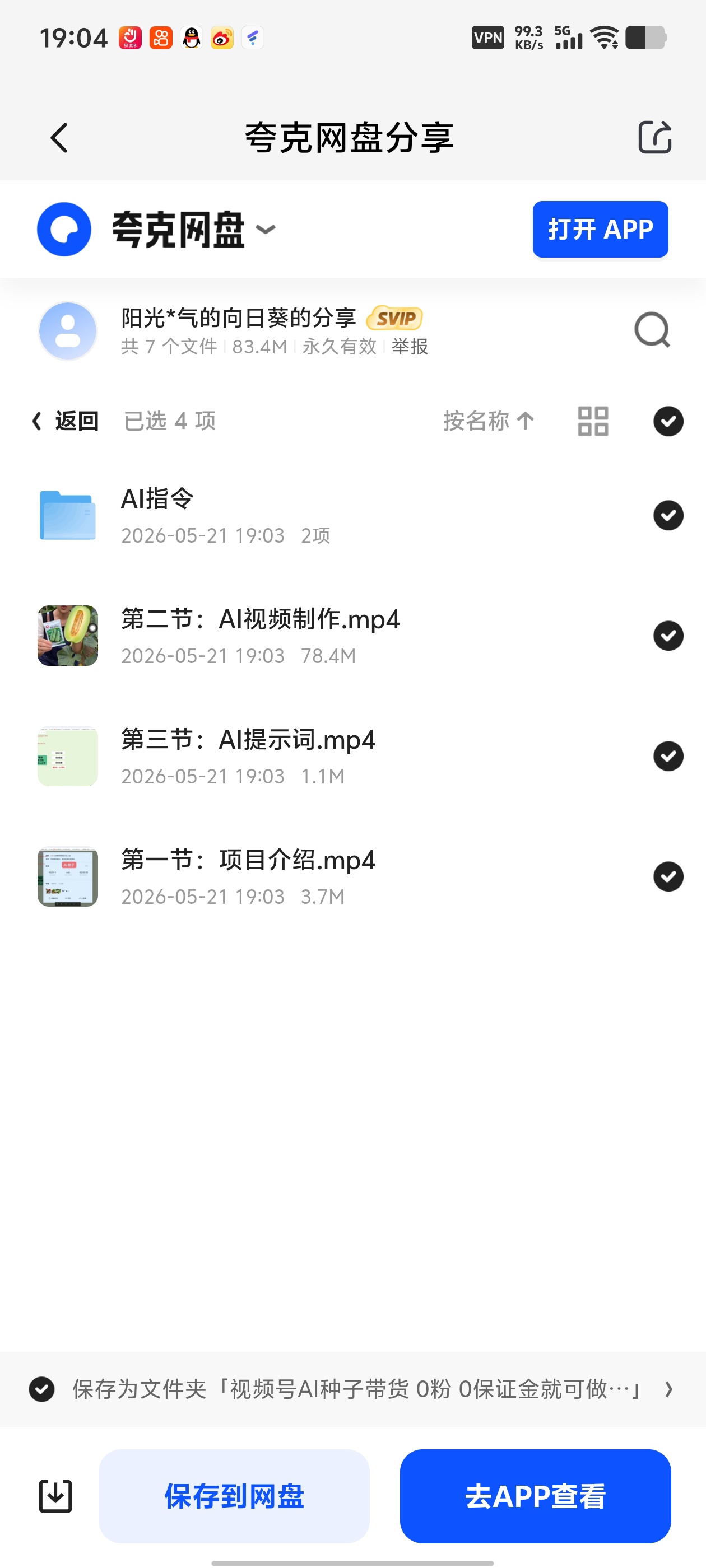Change sorting via 按名称
Screen dimensions: 706x1568
(489, 421)
